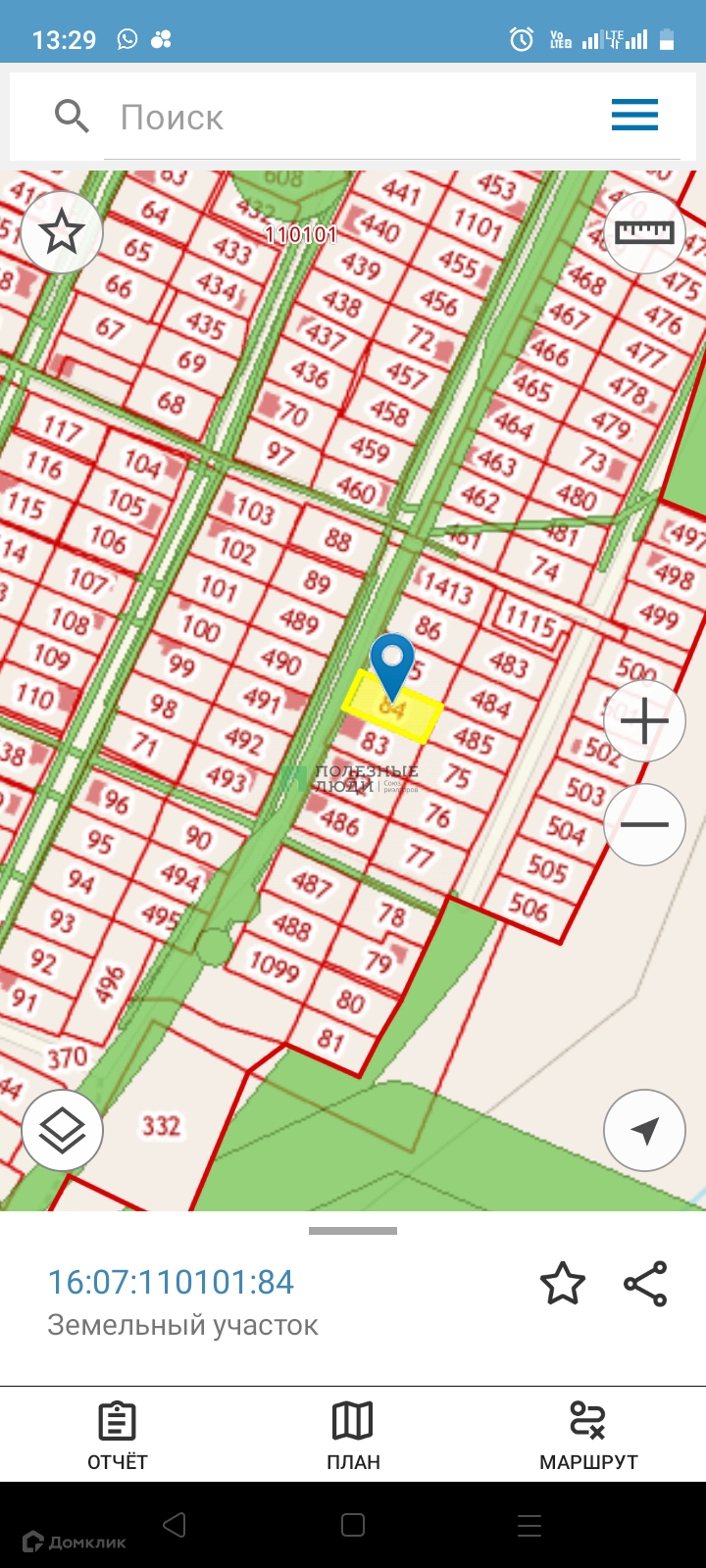Center map on my location
The height and width of the screenshot is (1568, 706).
[644, 1130]
